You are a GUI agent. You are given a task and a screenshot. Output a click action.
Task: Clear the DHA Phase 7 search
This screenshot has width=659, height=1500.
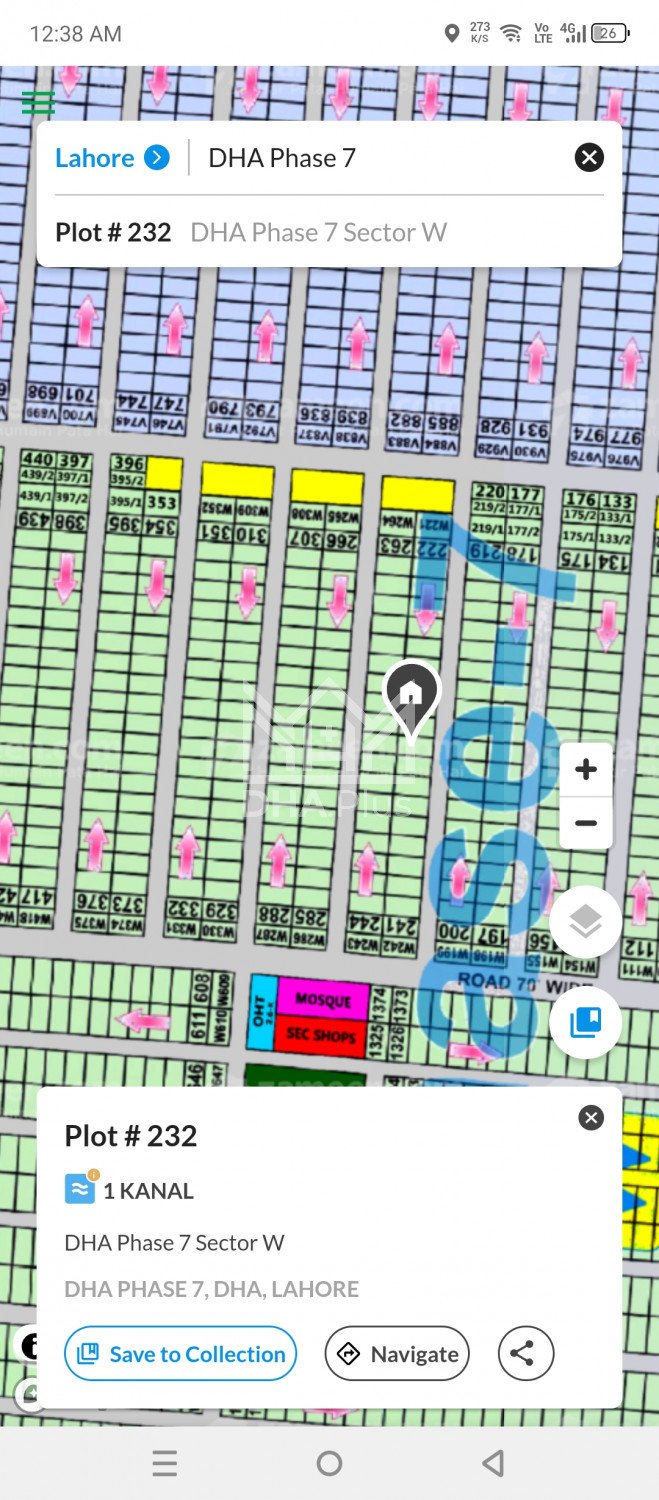pos(589,158)
